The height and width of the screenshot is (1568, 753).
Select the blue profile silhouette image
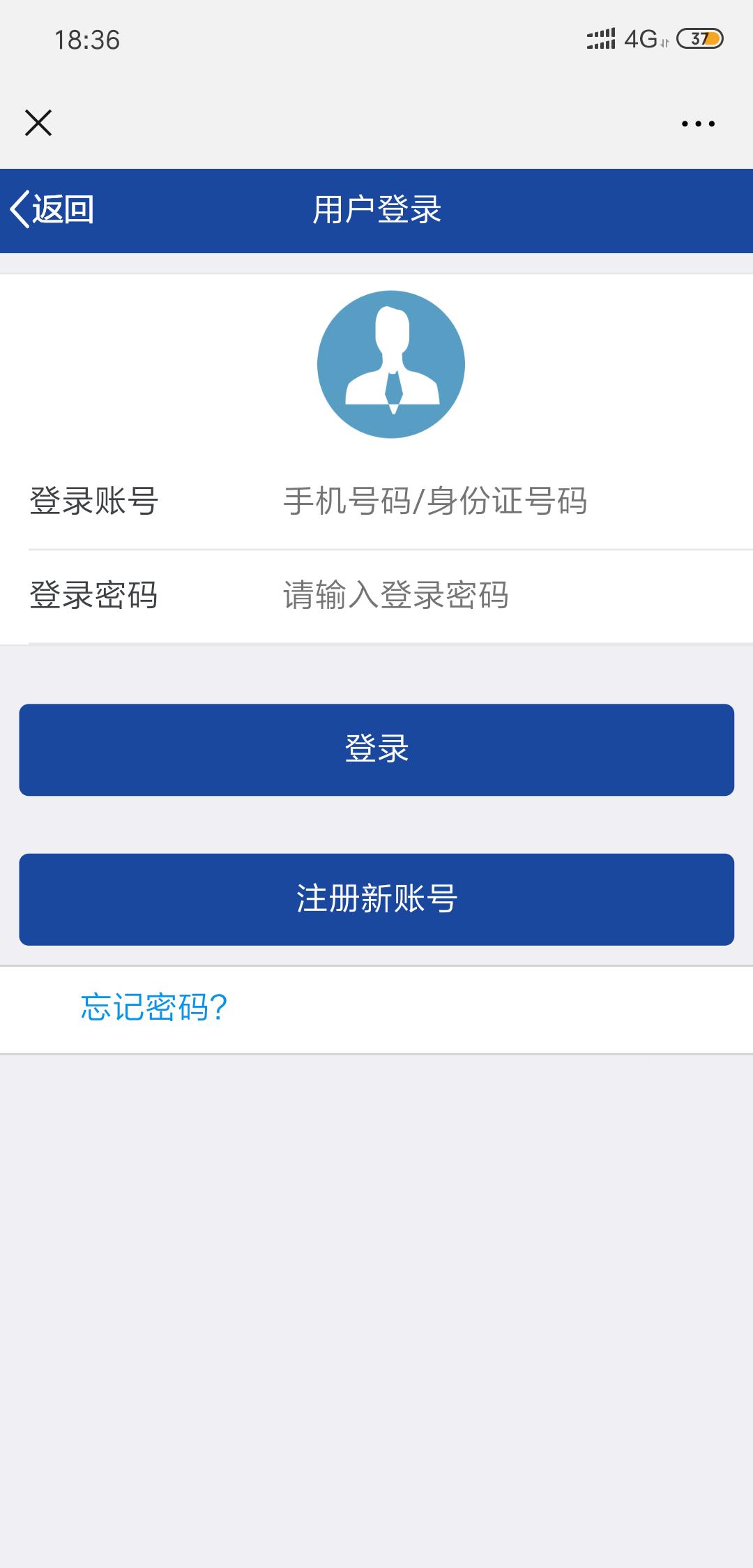click(390, 364)
